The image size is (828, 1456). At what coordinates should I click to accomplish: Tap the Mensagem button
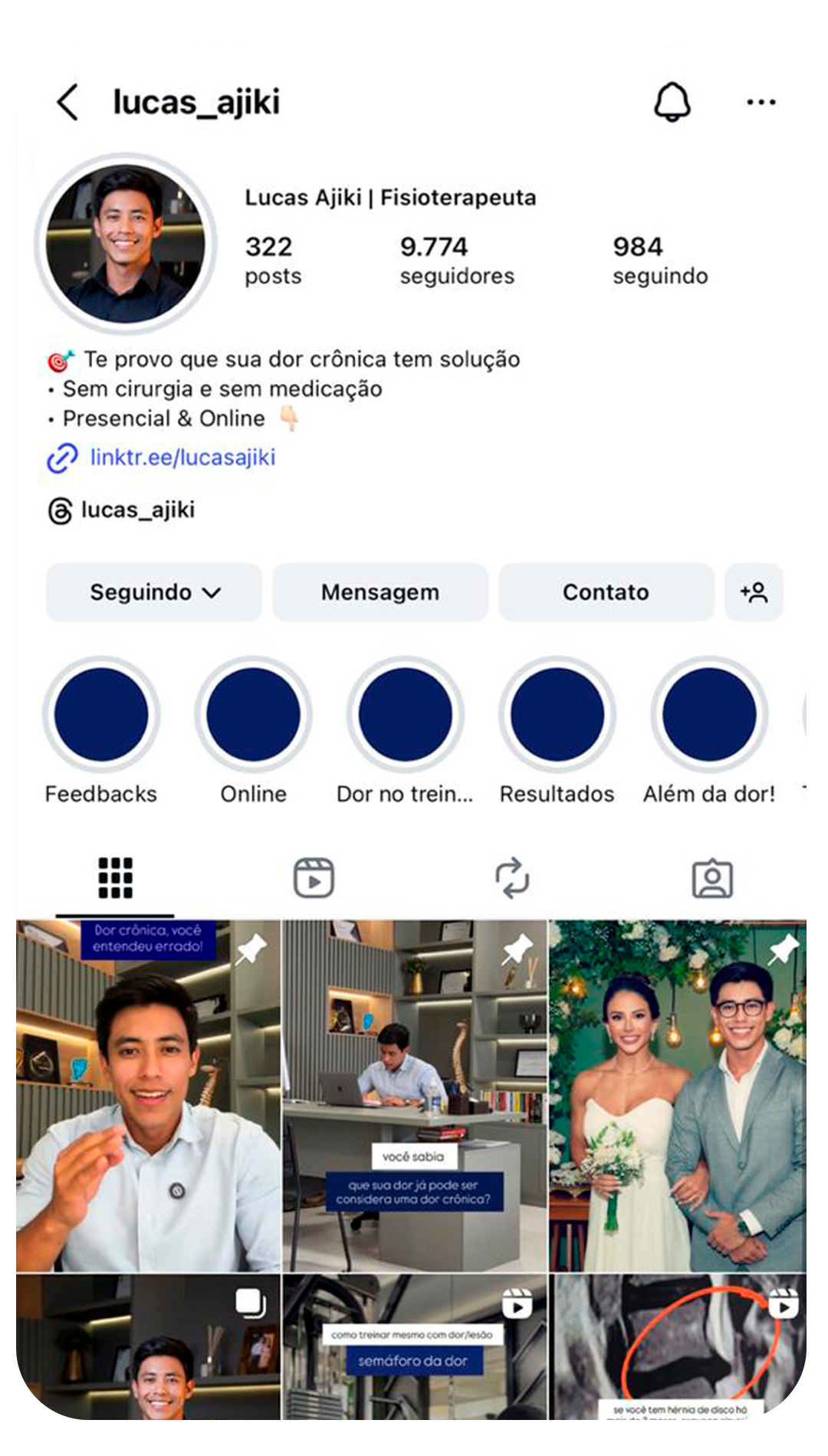click(380, 592)
